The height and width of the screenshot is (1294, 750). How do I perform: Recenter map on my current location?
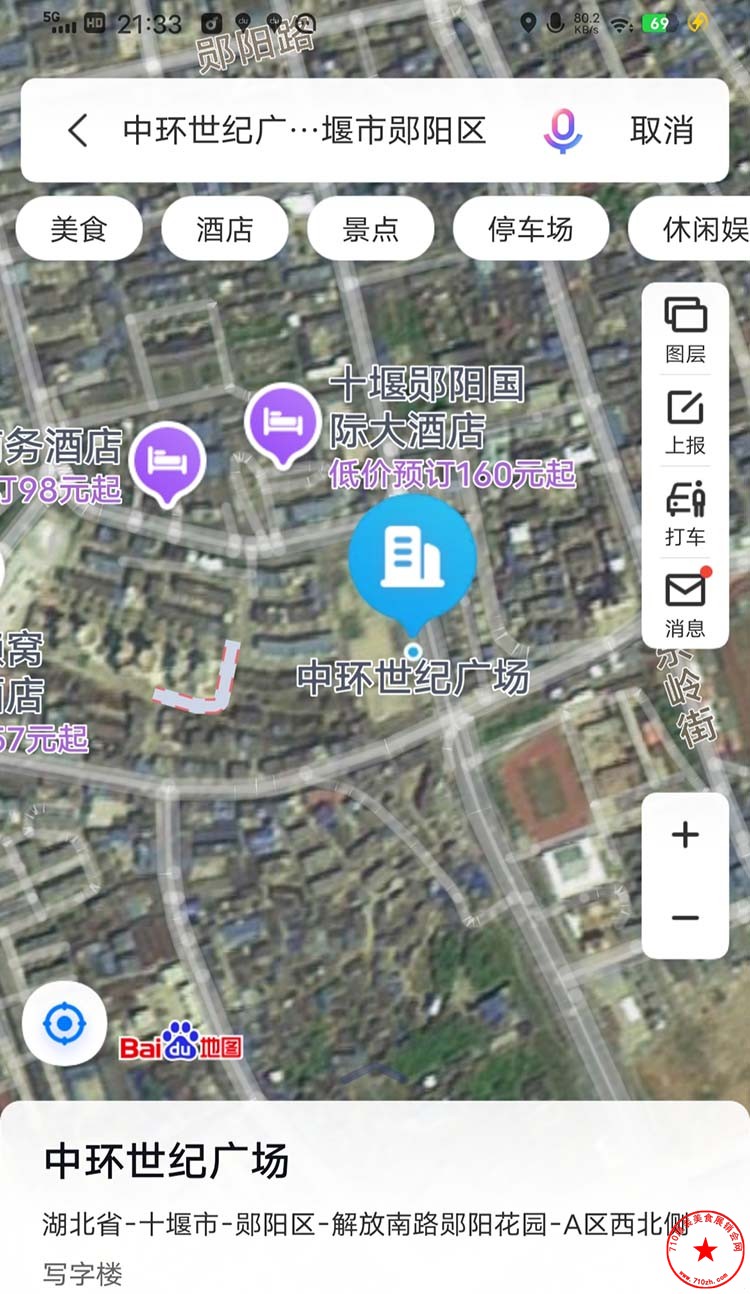(65, 1024)
